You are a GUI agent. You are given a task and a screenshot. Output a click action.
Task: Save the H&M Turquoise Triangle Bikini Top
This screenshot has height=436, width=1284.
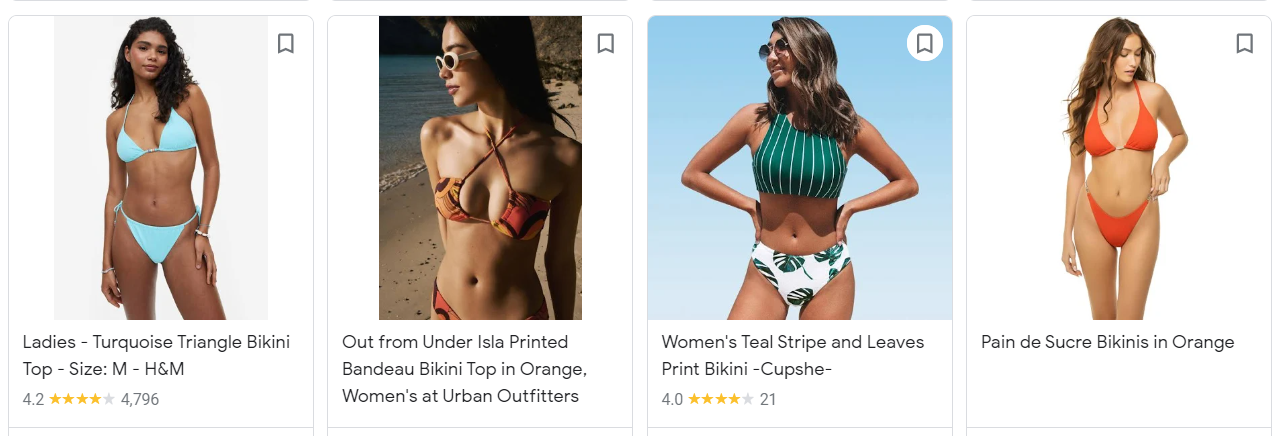point(285,44)
